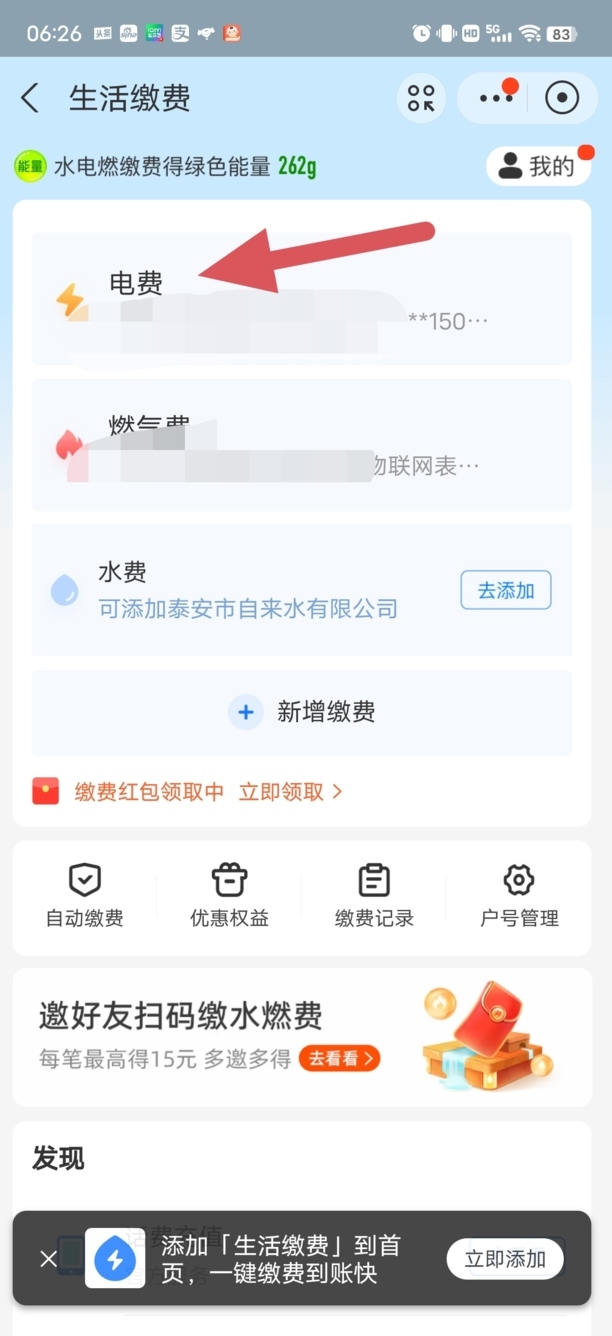Open the green energy 262g banner
This screenshot has height=1336, width=612.
[165, 166]
